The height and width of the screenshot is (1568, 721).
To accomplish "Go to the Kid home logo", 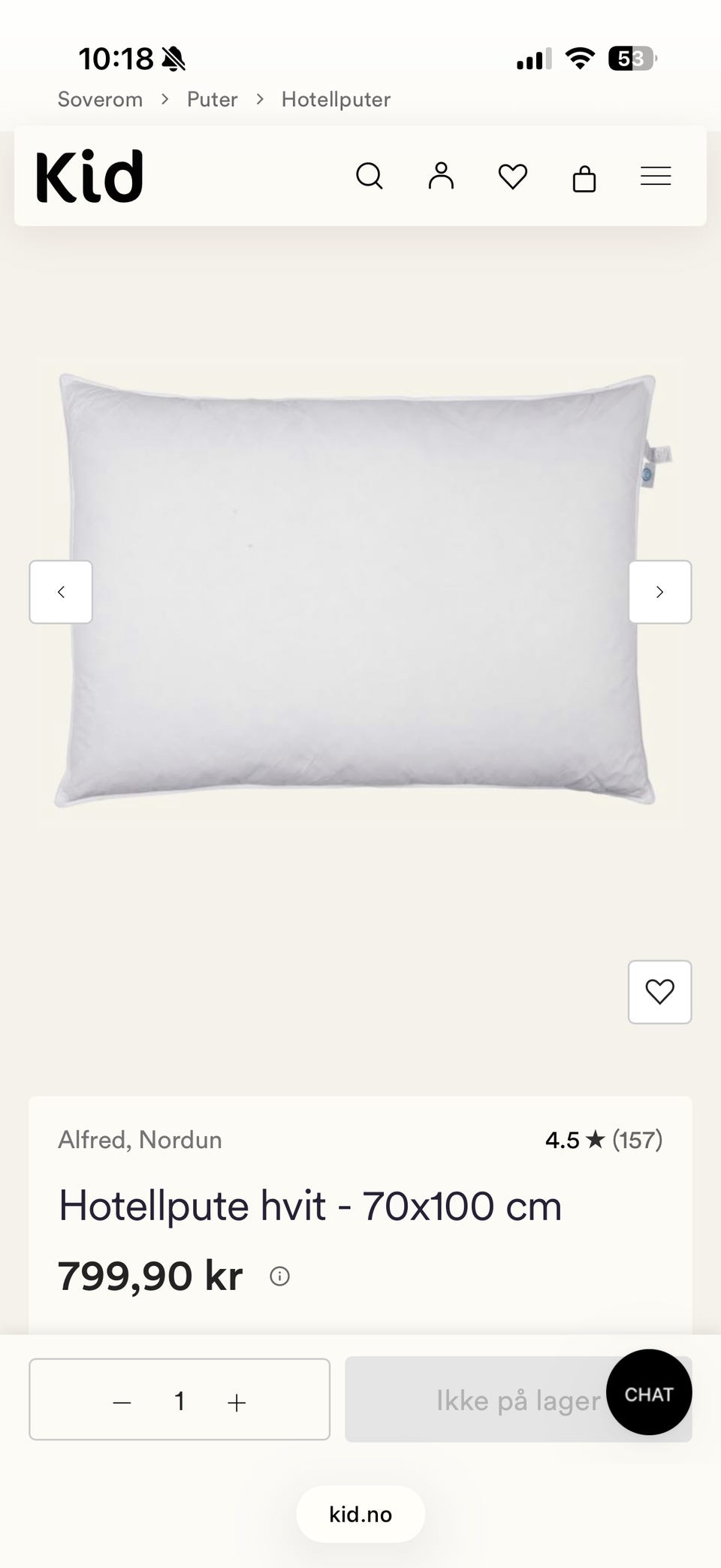I will click(89, 176).
